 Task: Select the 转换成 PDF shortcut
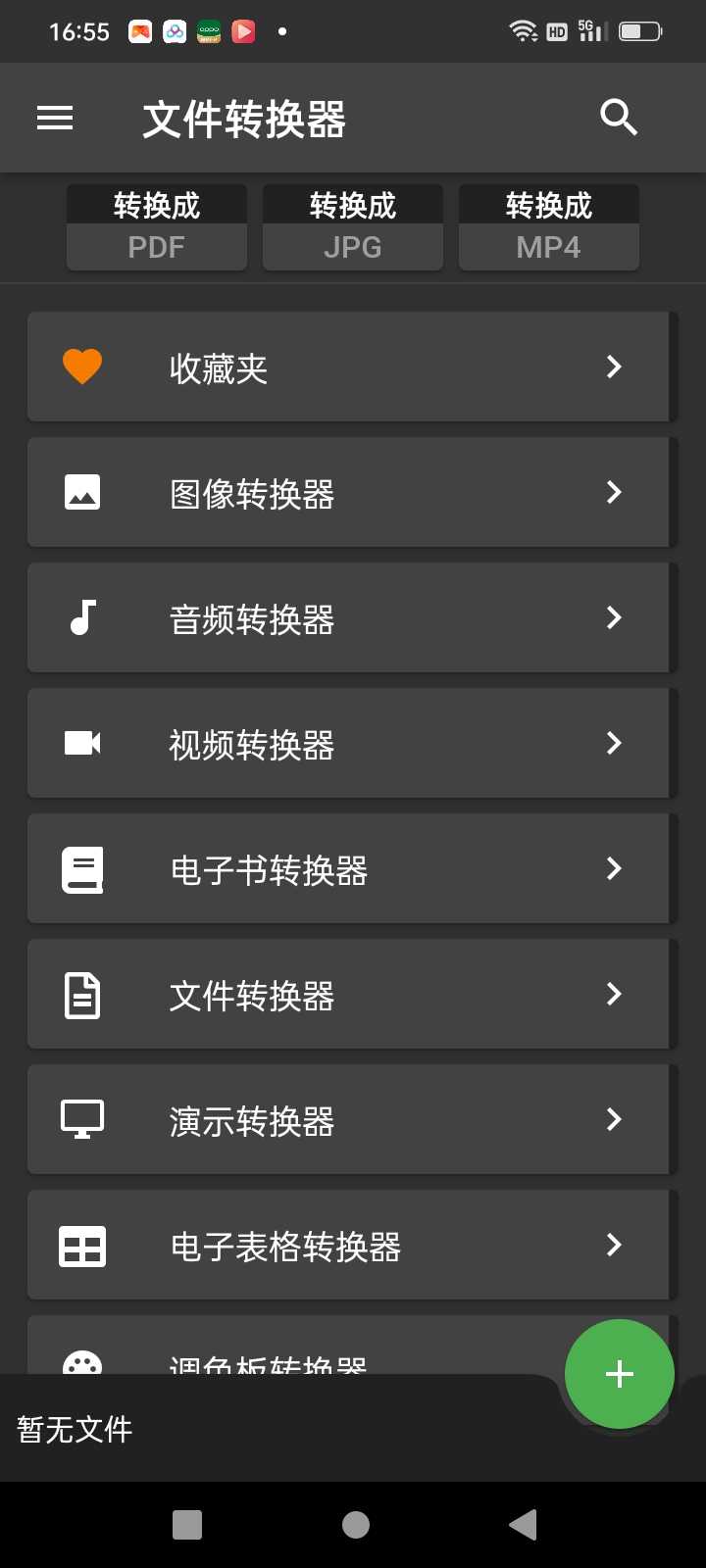tap(157, 227)
